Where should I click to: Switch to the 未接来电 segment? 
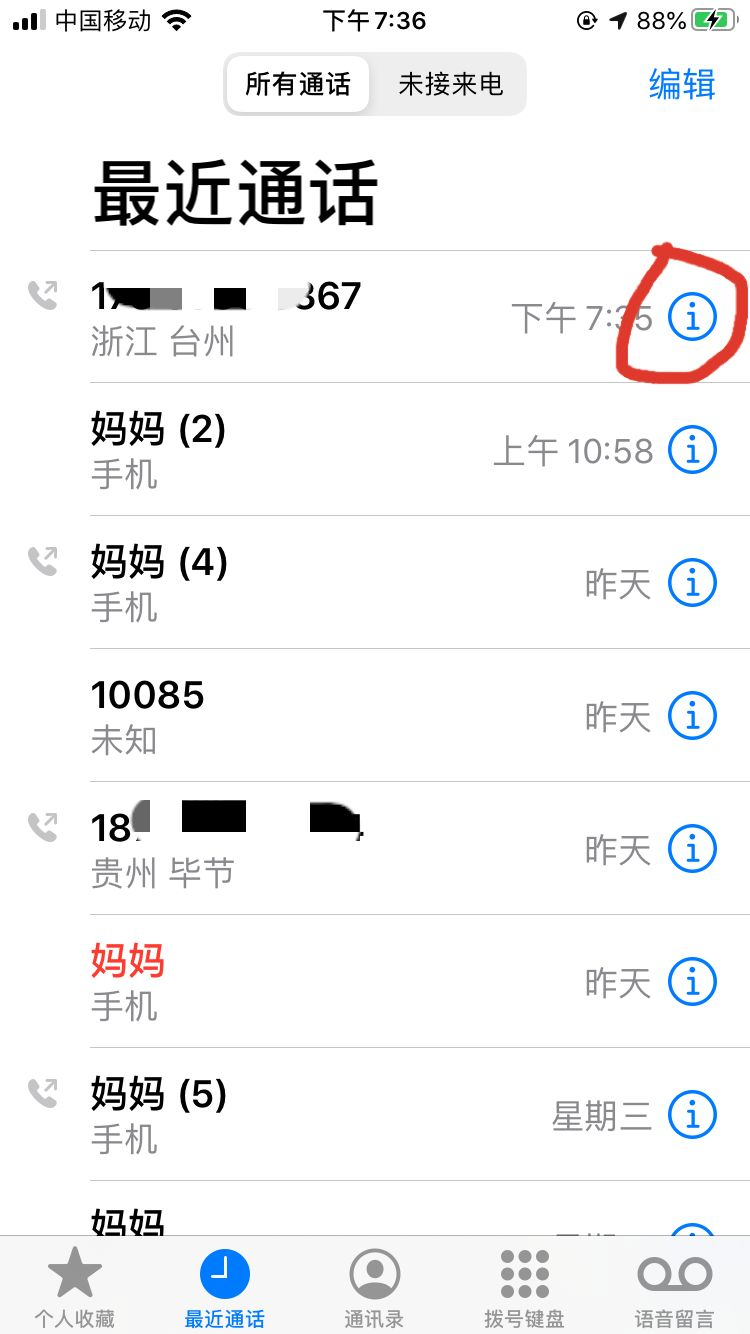[x=450, y=84]
